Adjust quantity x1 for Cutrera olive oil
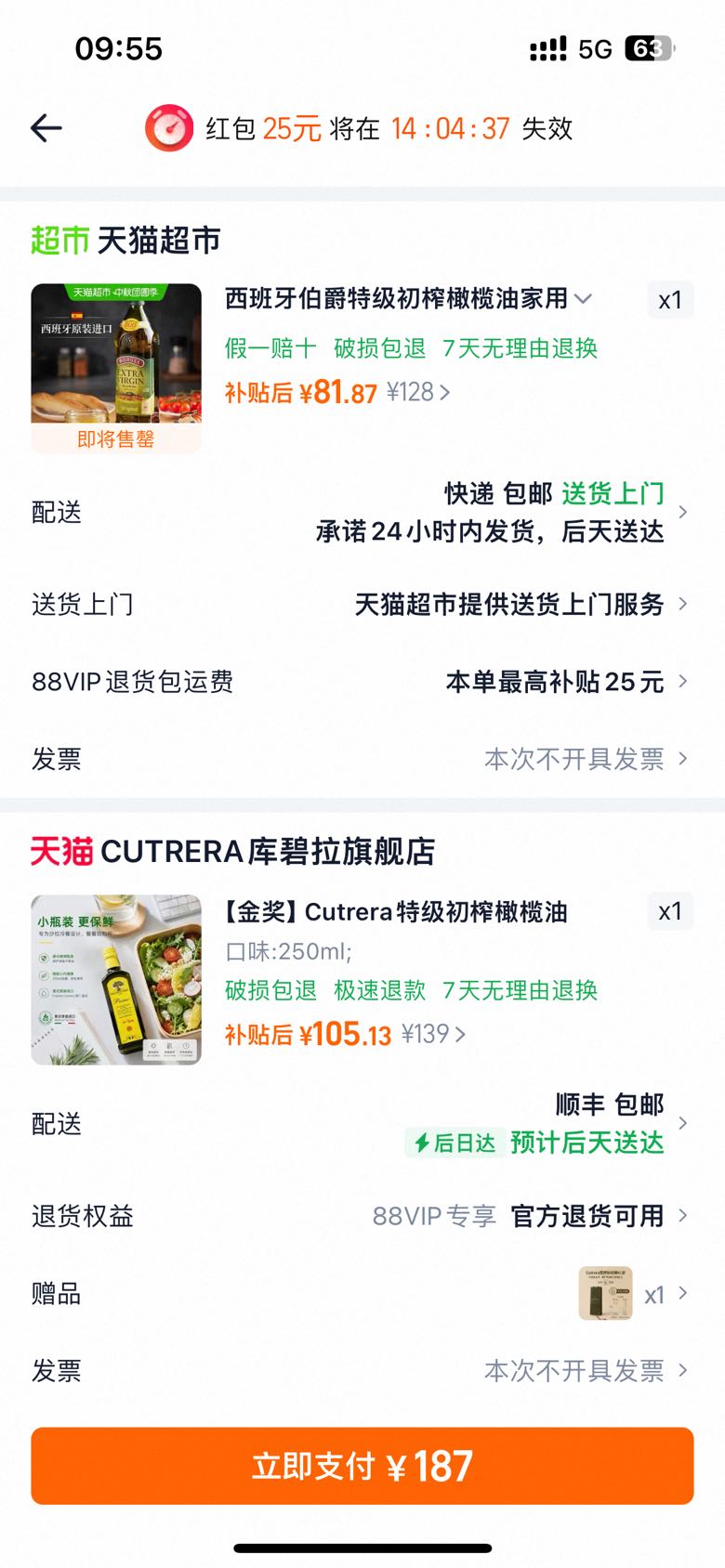The image size is (725, 1568). click(670, 911)
